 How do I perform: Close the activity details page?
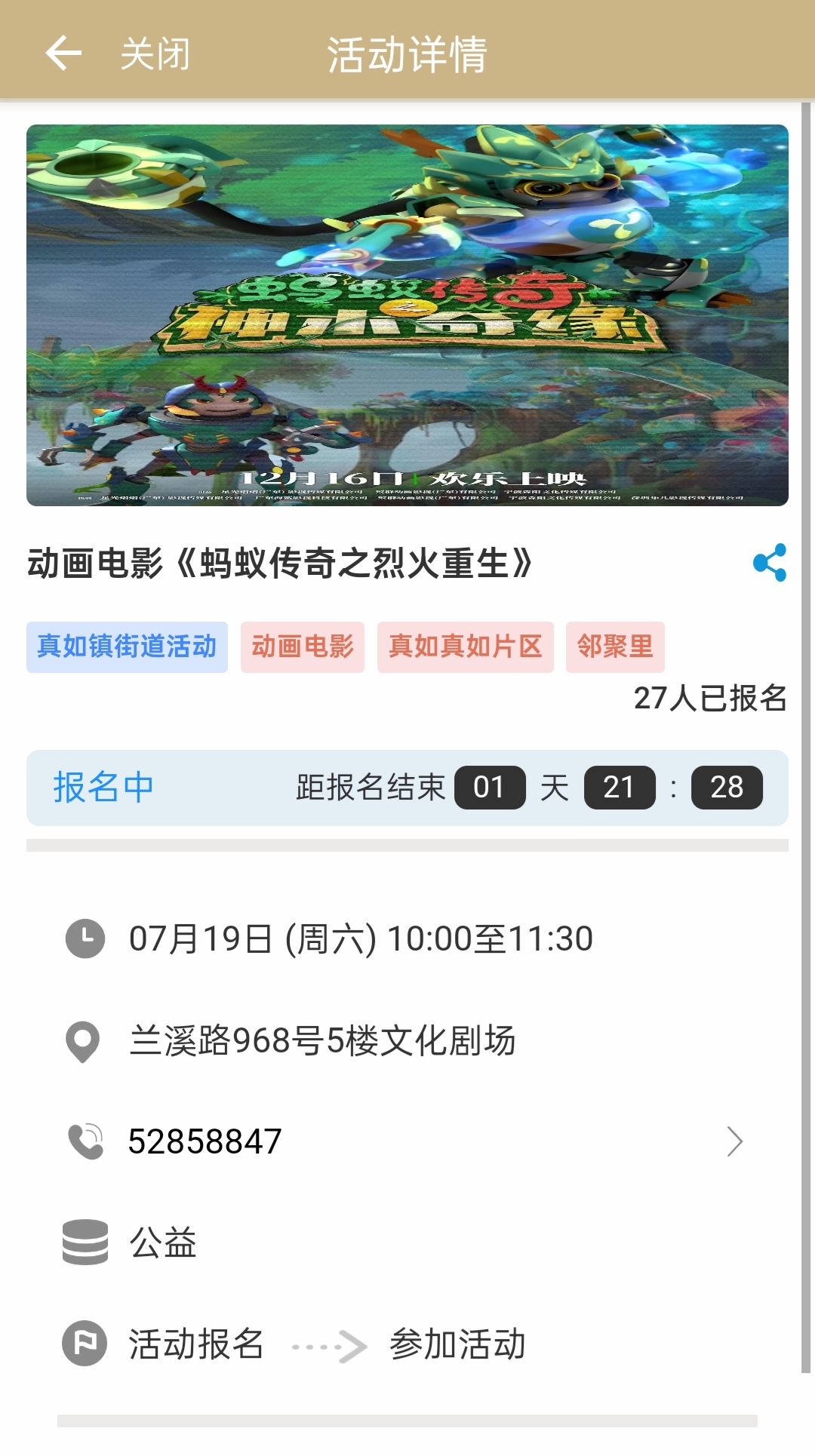(155, 54)
